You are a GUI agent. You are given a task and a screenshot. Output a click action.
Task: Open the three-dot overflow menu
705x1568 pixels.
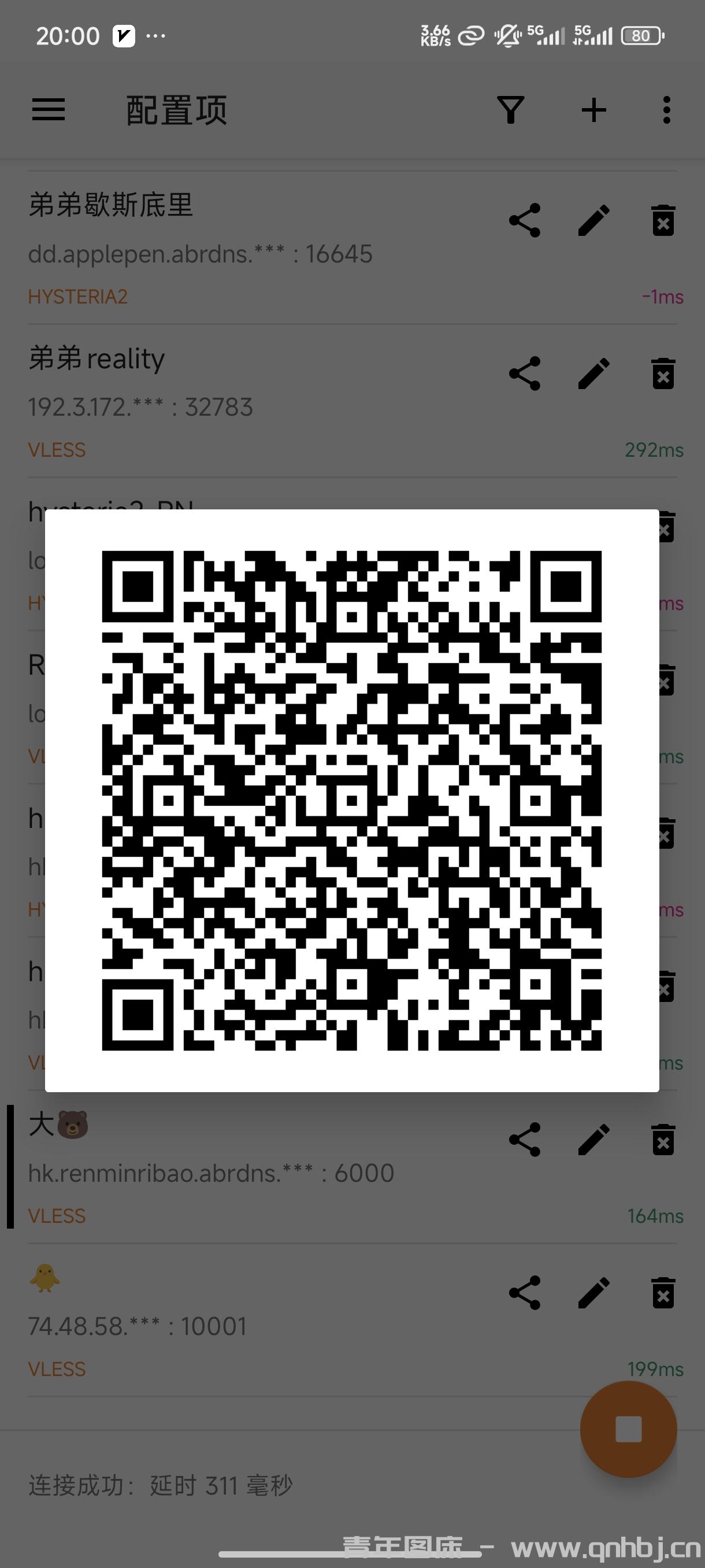[x=667, y=110]
